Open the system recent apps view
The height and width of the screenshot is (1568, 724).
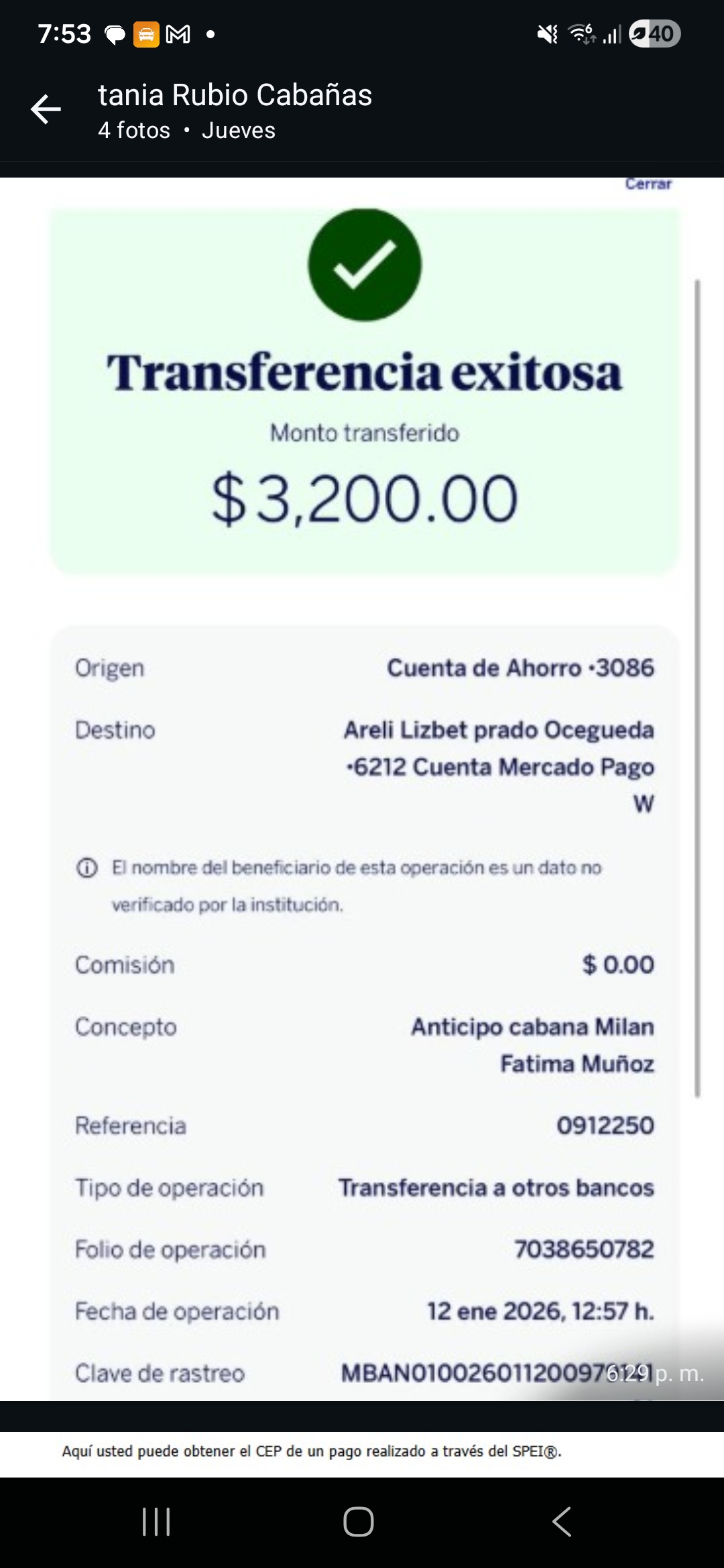point(157,1522)
